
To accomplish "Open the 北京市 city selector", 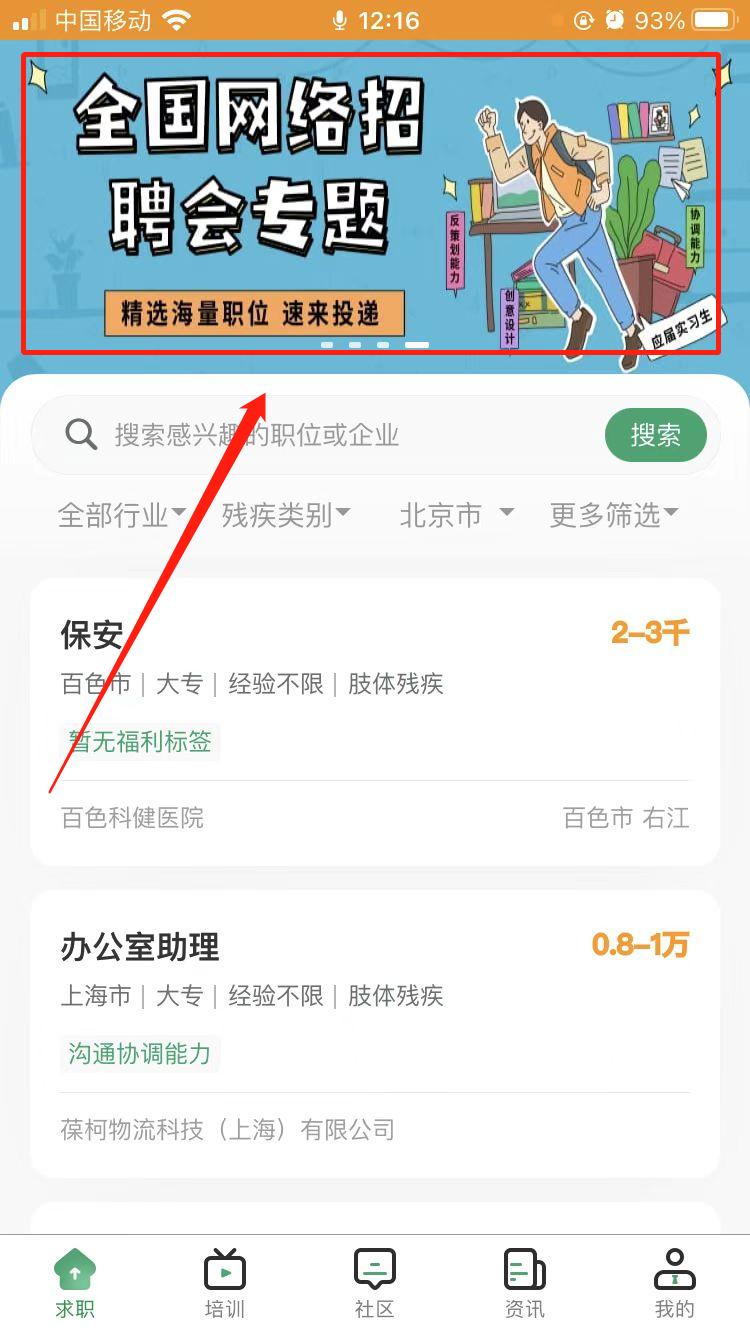I will (x=455, y=514).
